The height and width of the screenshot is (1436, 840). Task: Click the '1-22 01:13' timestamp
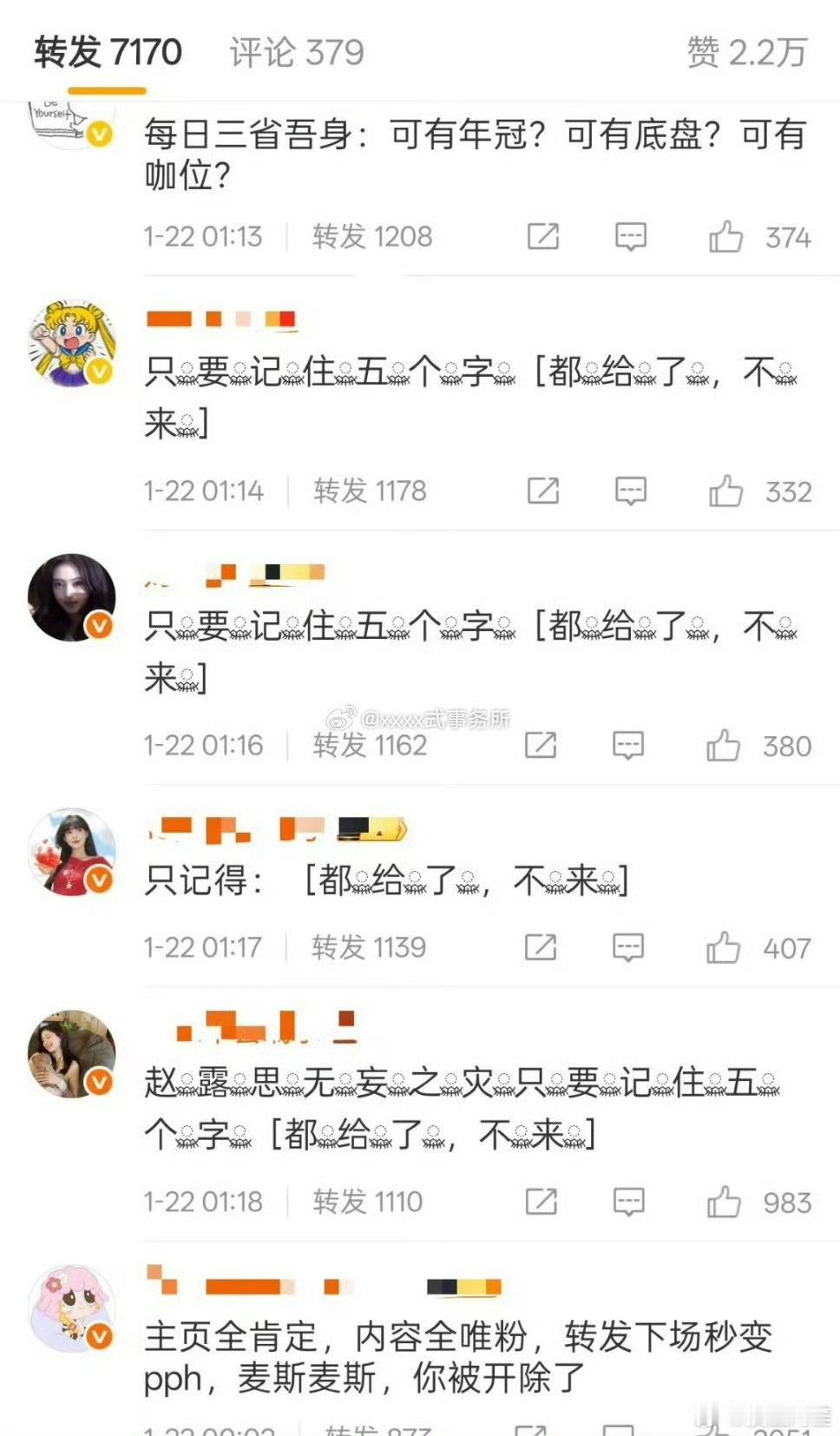coord(204,235)
